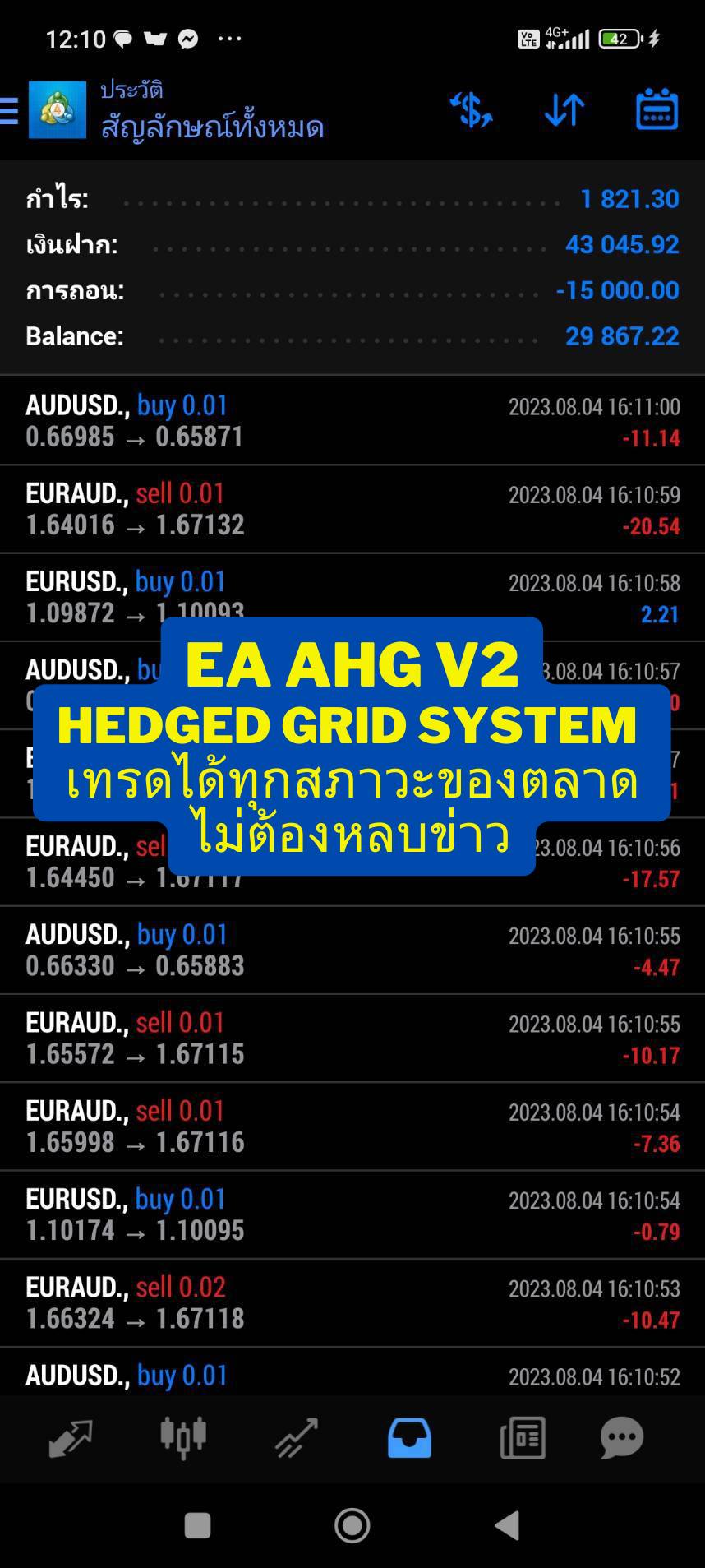Open EURUSD buy trade with -0.79 loss

coord(352,1214)
